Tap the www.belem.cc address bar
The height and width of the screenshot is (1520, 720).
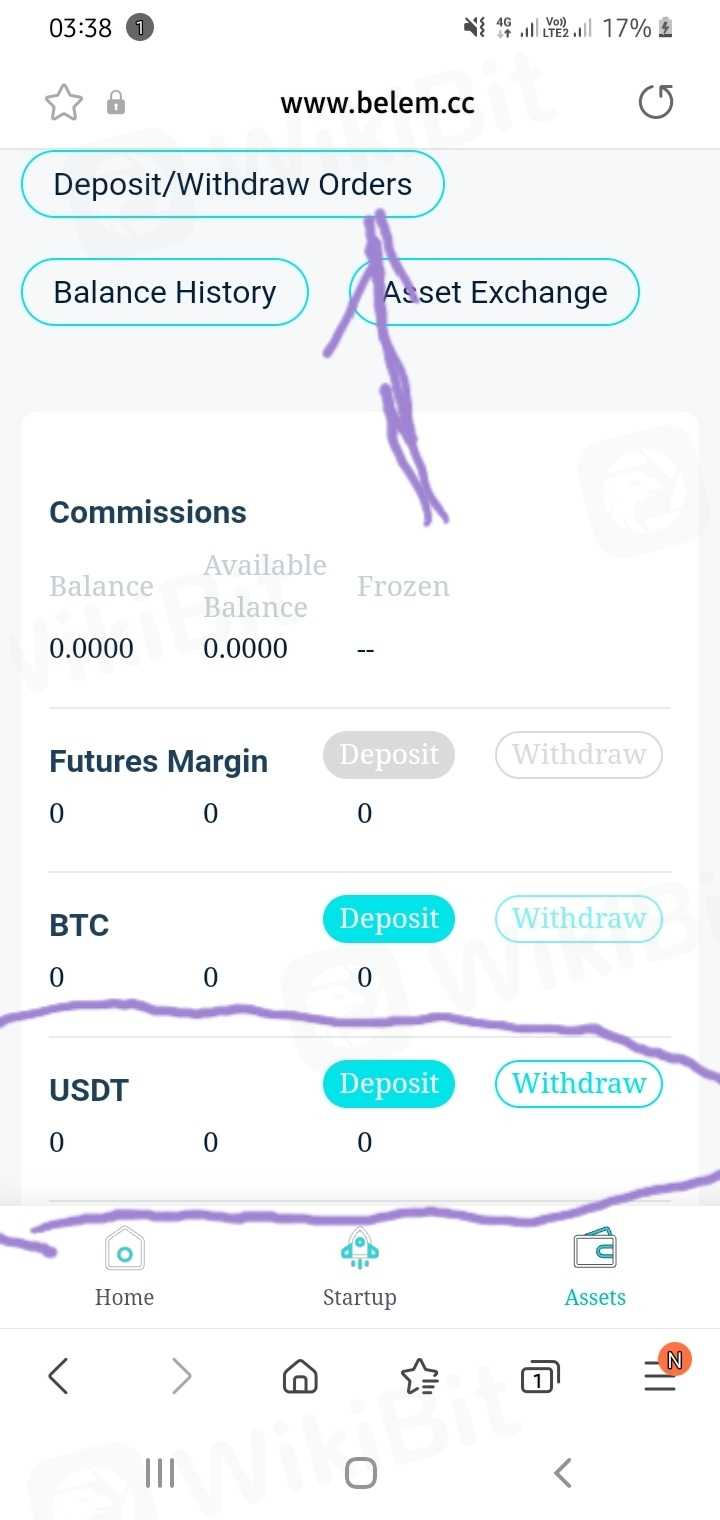click(377, 103)
